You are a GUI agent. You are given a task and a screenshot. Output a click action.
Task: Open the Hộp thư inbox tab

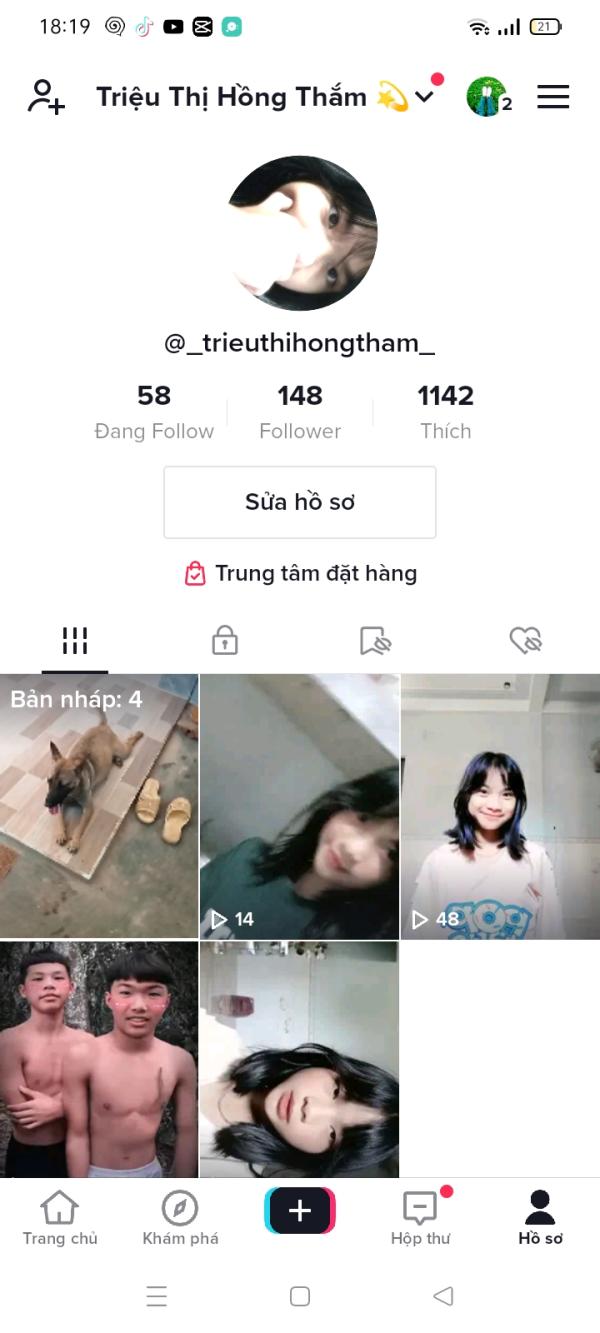tap(420, 1218)
